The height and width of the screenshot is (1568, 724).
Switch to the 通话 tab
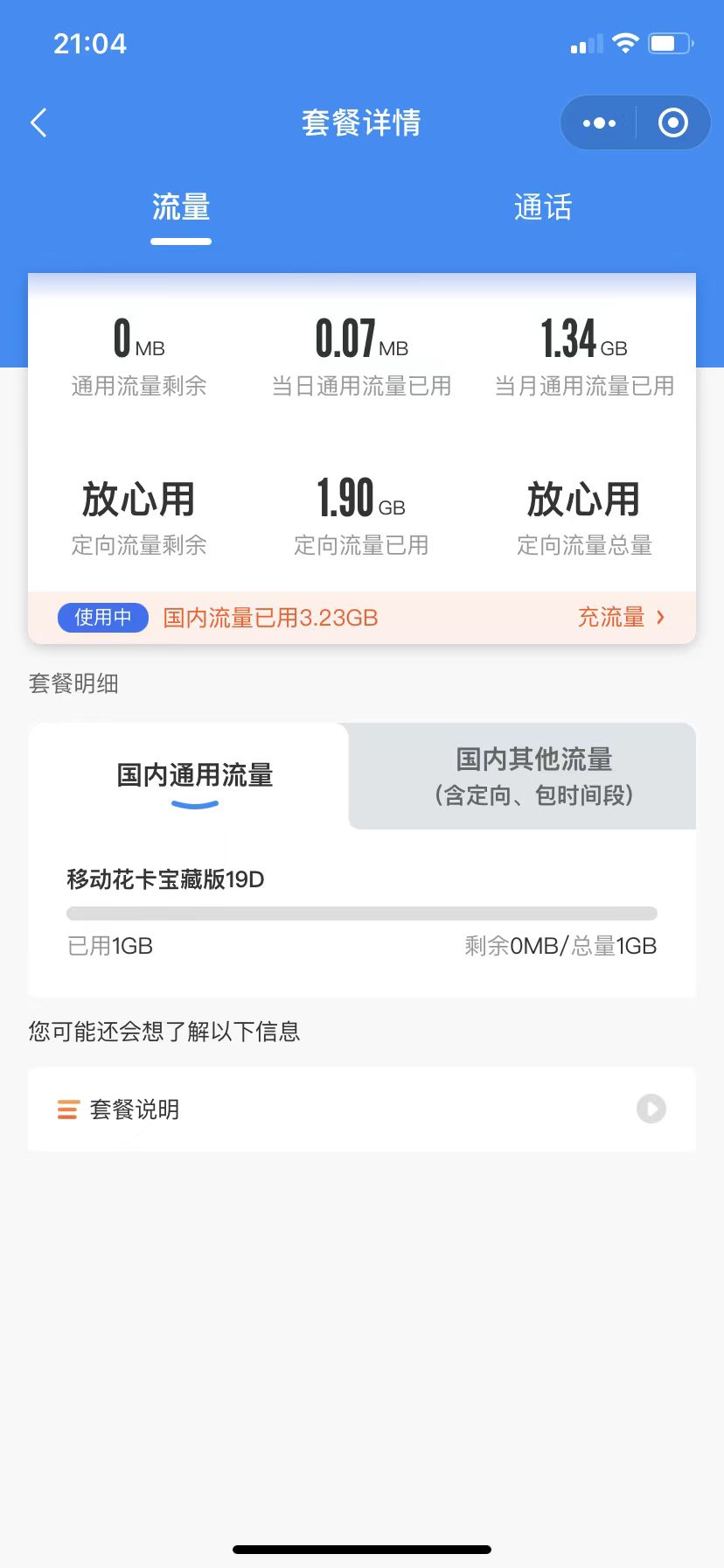coord(543,208)
